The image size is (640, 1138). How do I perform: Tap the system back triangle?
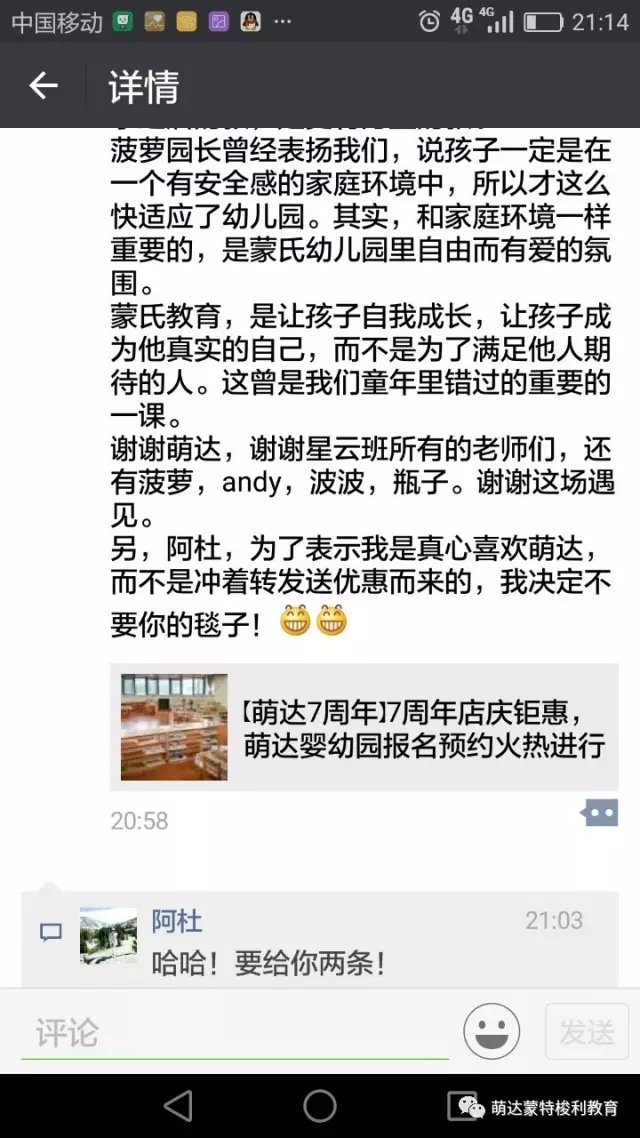coord(177,1106)
